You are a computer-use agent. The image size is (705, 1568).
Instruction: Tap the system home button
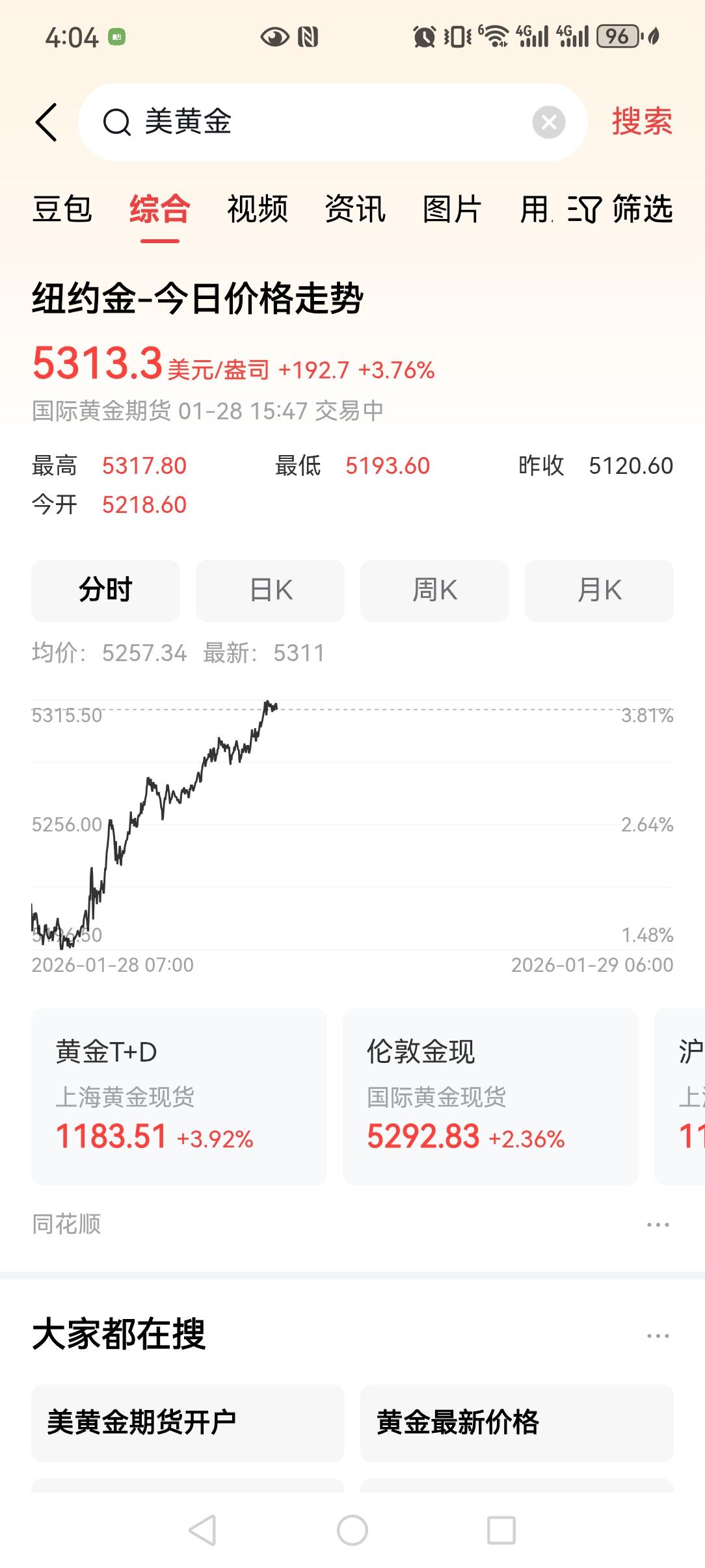(352, 1530)
